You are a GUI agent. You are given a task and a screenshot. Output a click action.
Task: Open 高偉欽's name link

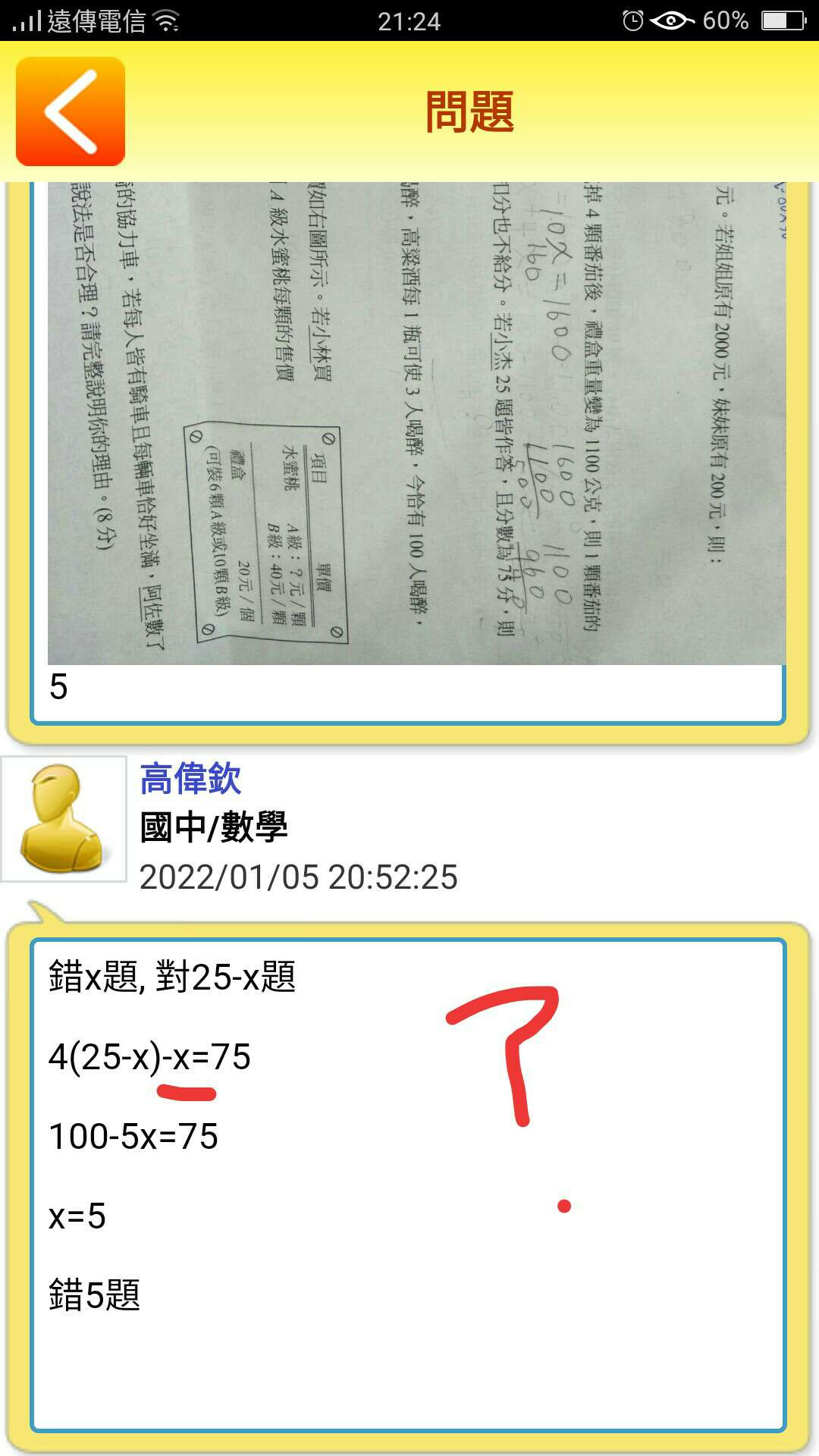pos(190,779)
